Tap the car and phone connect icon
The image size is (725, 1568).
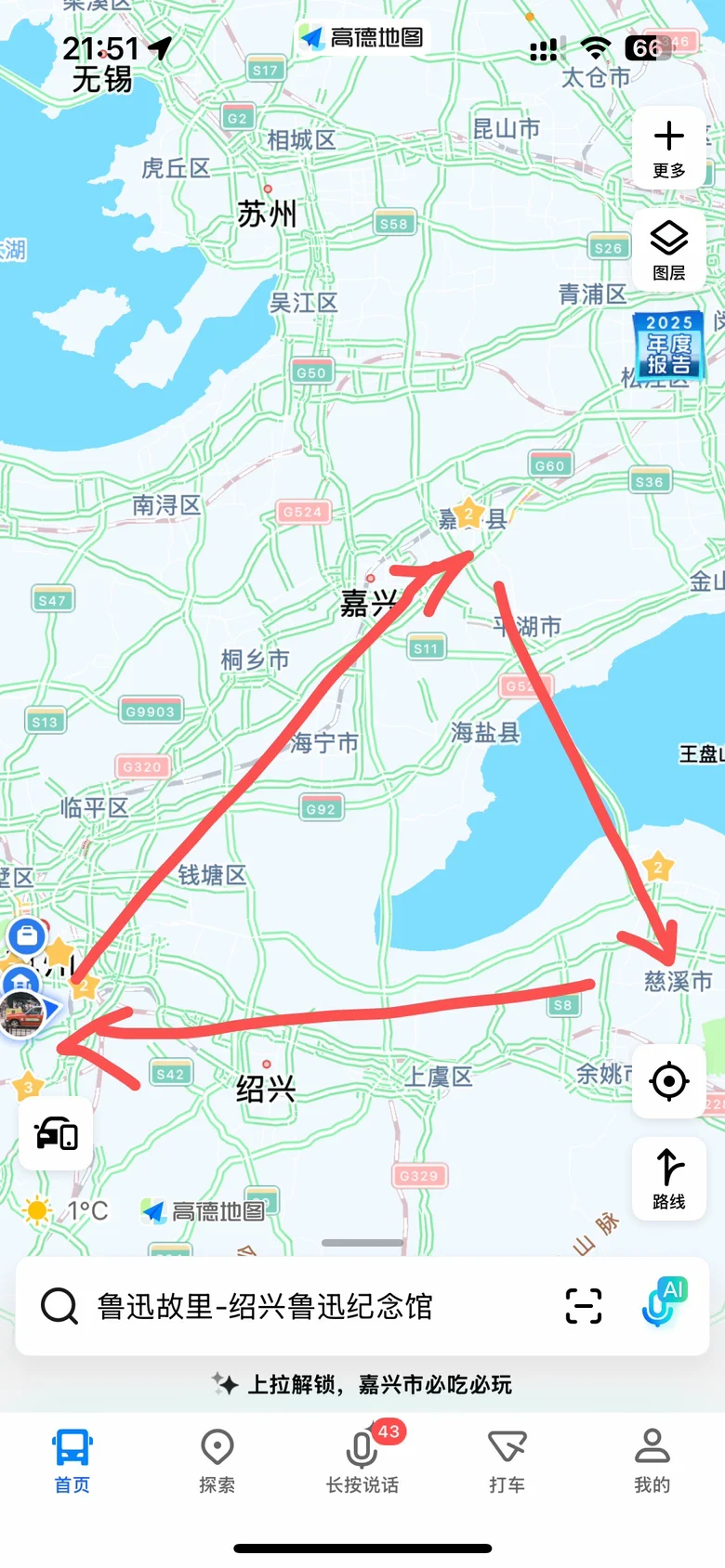coord(56,1133)
